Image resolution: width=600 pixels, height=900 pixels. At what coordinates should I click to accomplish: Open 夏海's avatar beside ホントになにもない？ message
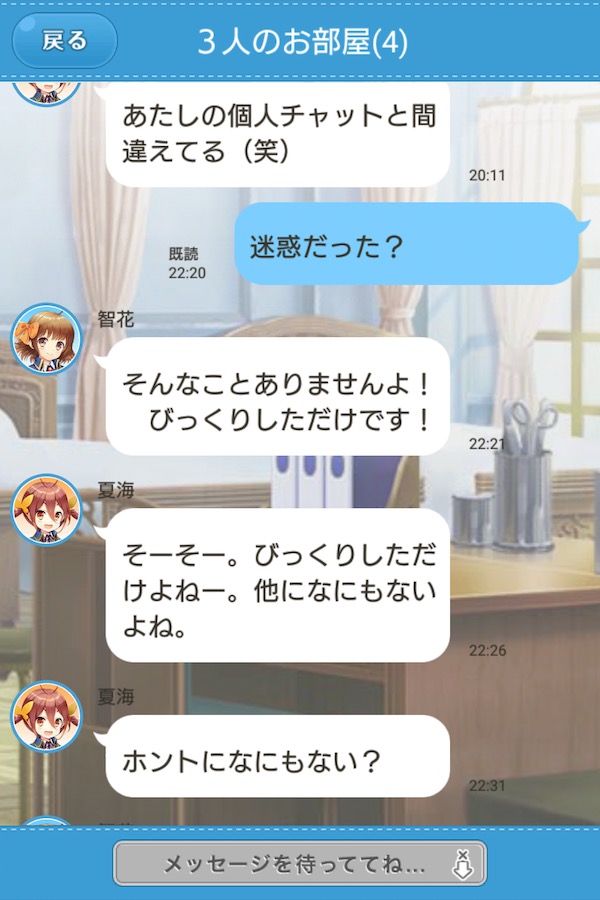(46, 717)
